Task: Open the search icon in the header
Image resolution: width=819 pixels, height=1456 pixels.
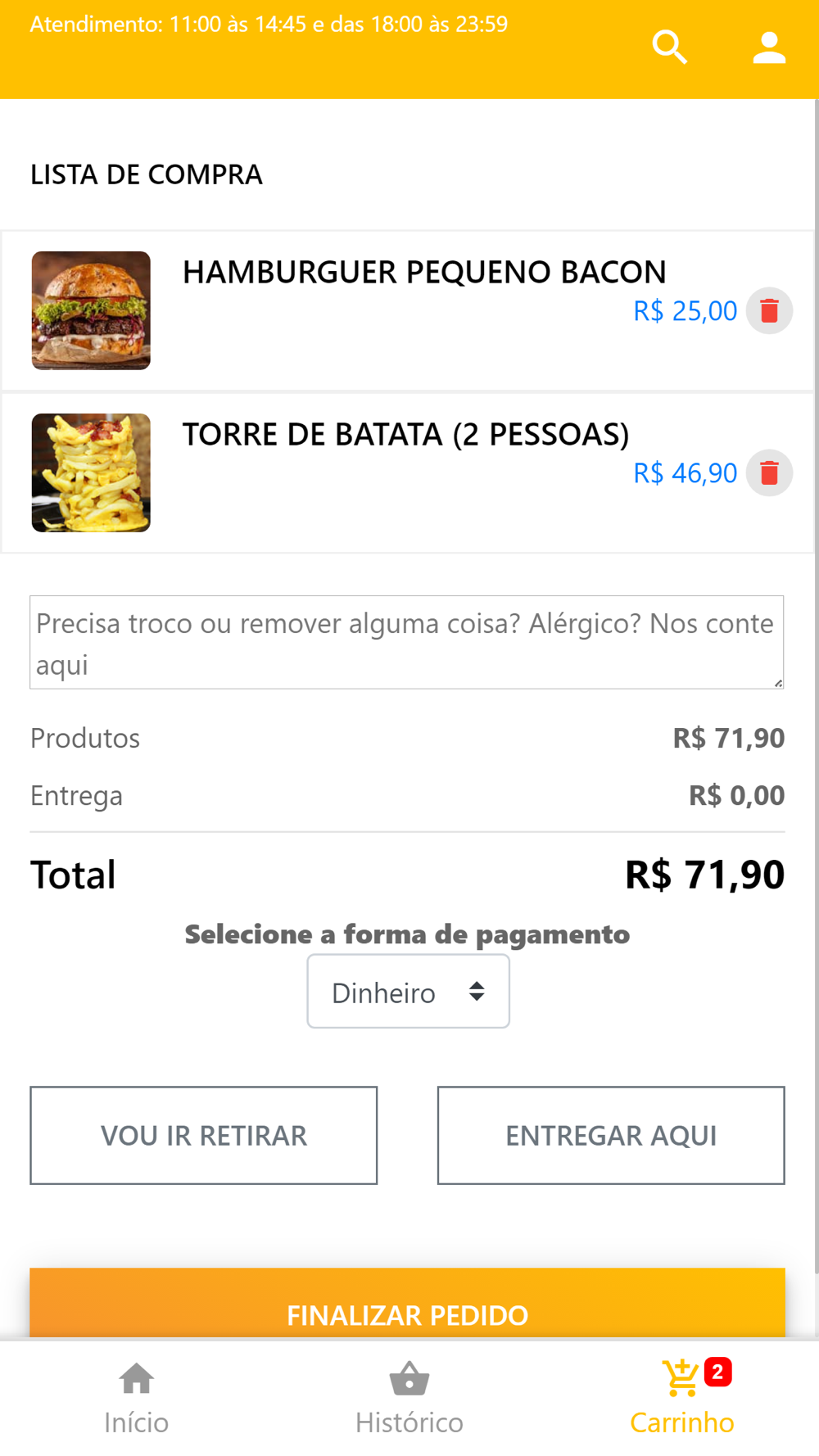Action: point(669,47)
